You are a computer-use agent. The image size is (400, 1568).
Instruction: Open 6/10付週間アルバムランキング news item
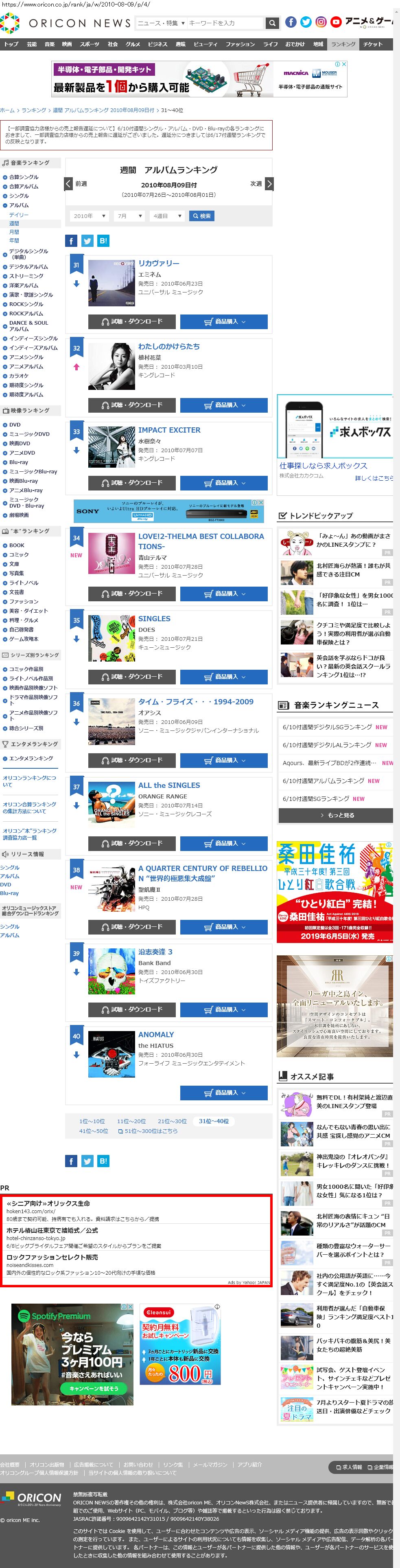[x=323, y=781]
